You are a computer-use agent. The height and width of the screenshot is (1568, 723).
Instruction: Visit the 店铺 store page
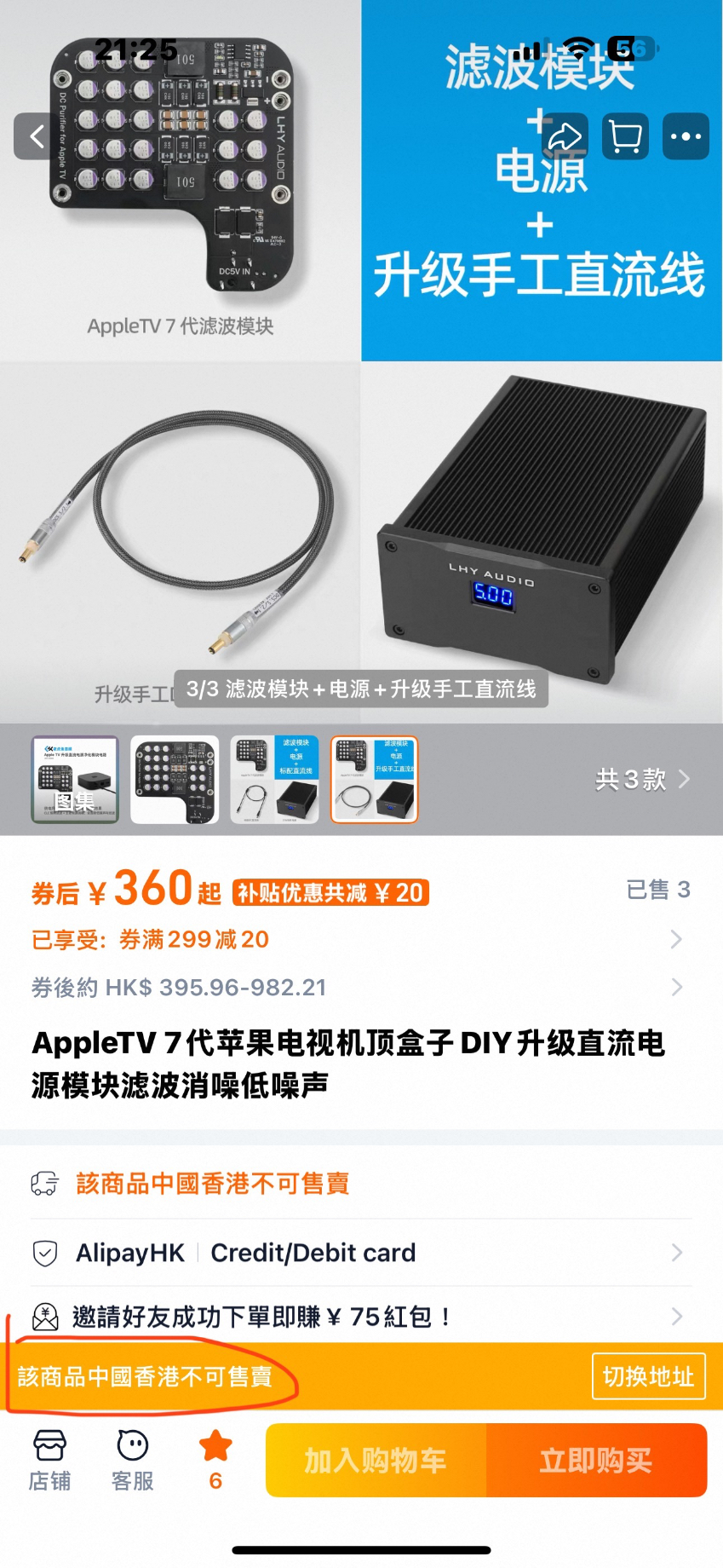(x=49, y=1461)
